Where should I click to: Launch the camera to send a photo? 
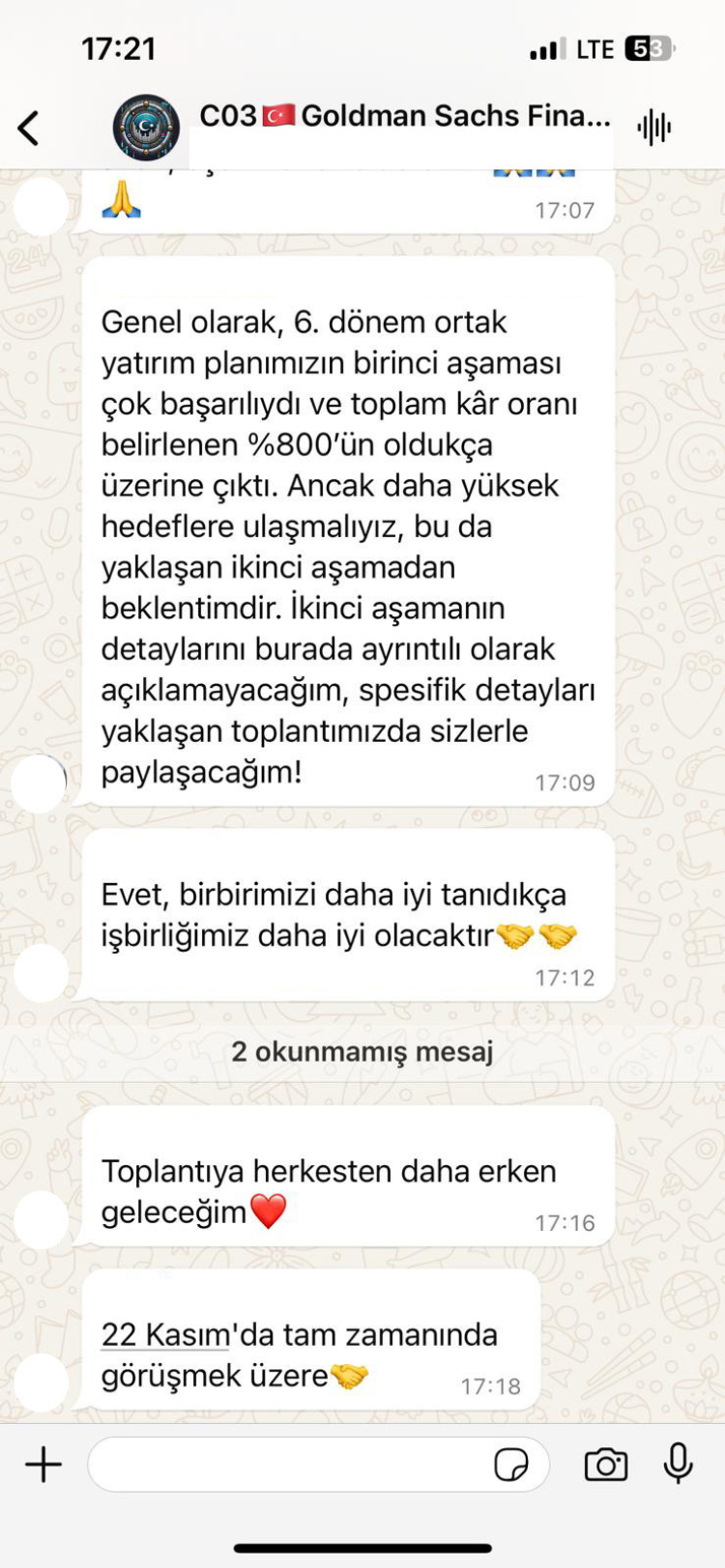pyautogui.click(x=606, y=1465)
